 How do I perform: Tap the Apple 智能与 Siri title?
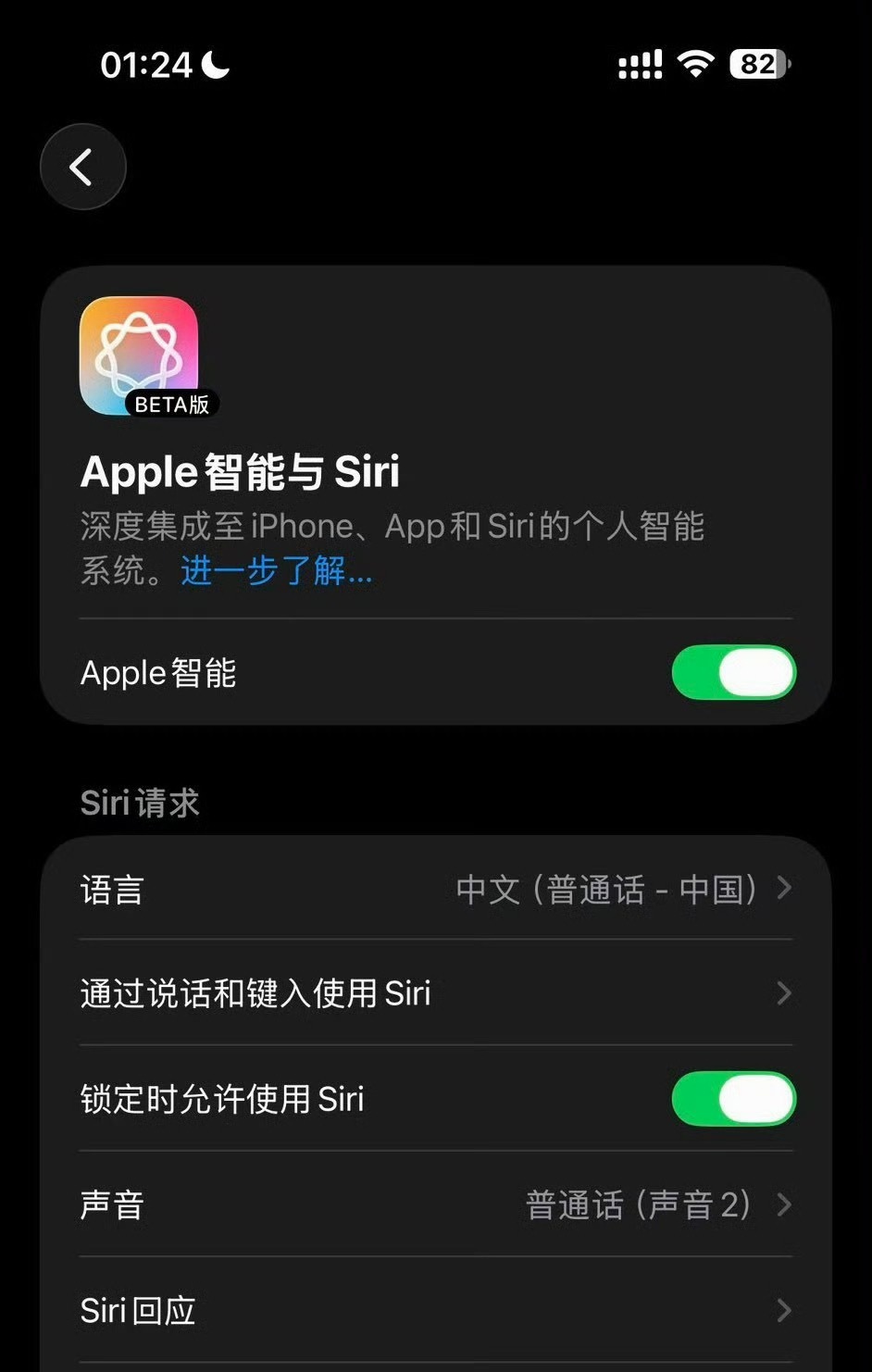[240, 472]
